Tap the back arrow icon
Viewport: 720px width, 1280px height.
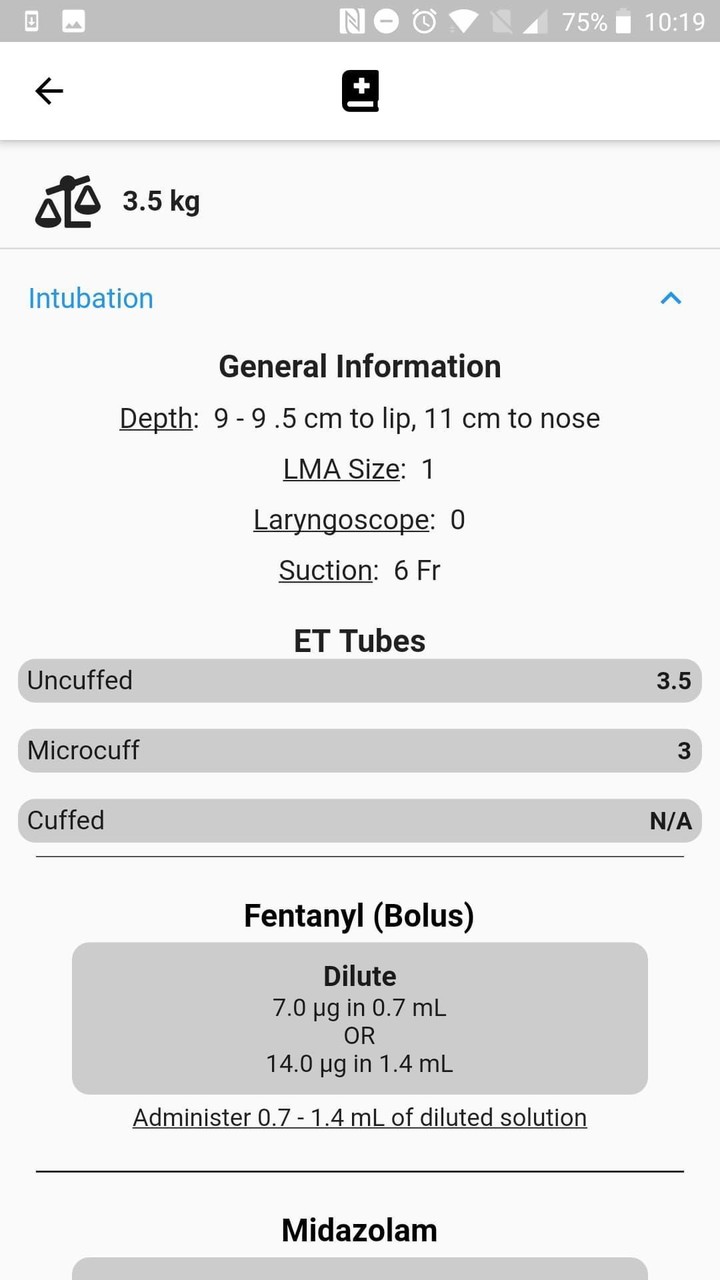pyautogui.click(x=48, y=90)
